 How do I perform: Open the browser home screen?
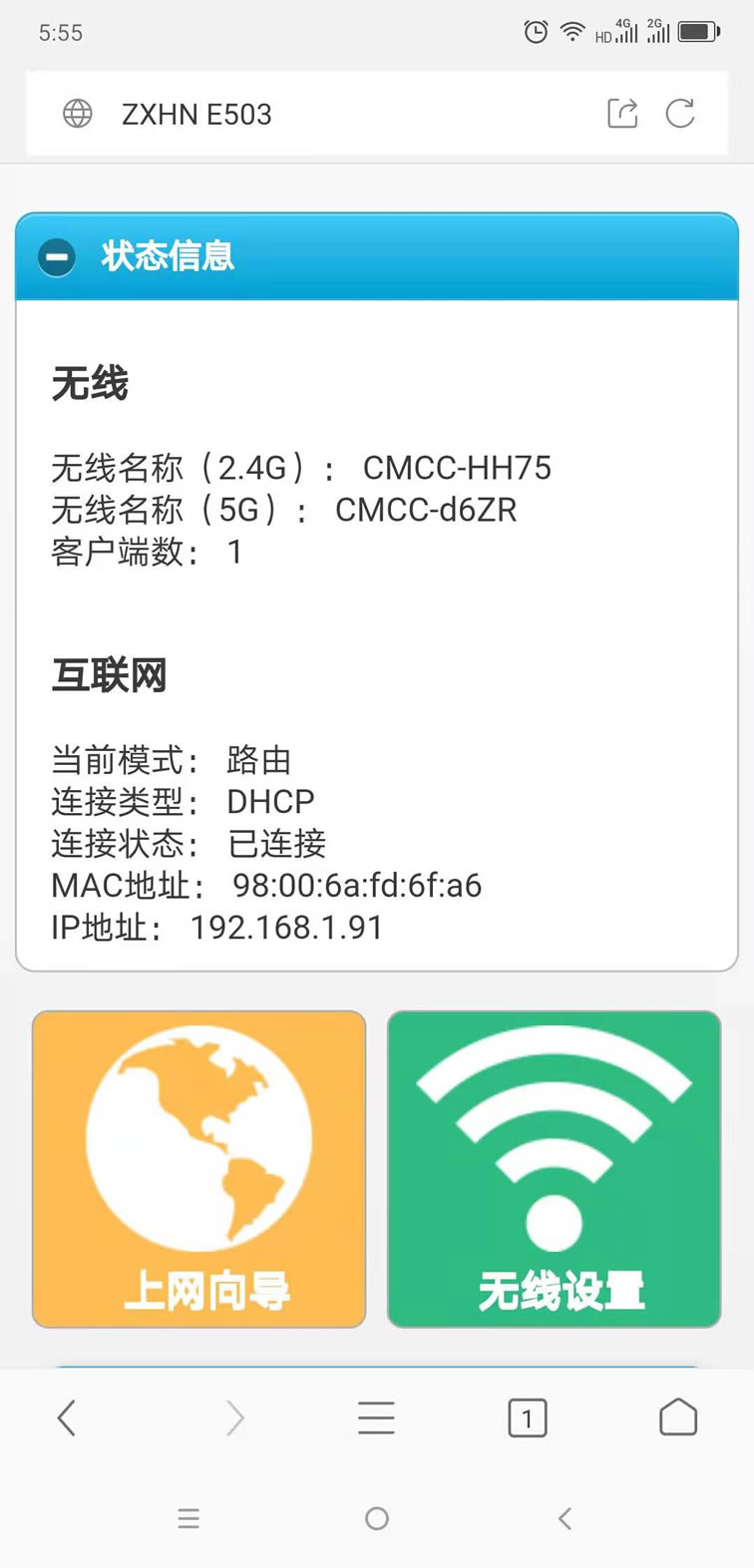(677, 1416)
